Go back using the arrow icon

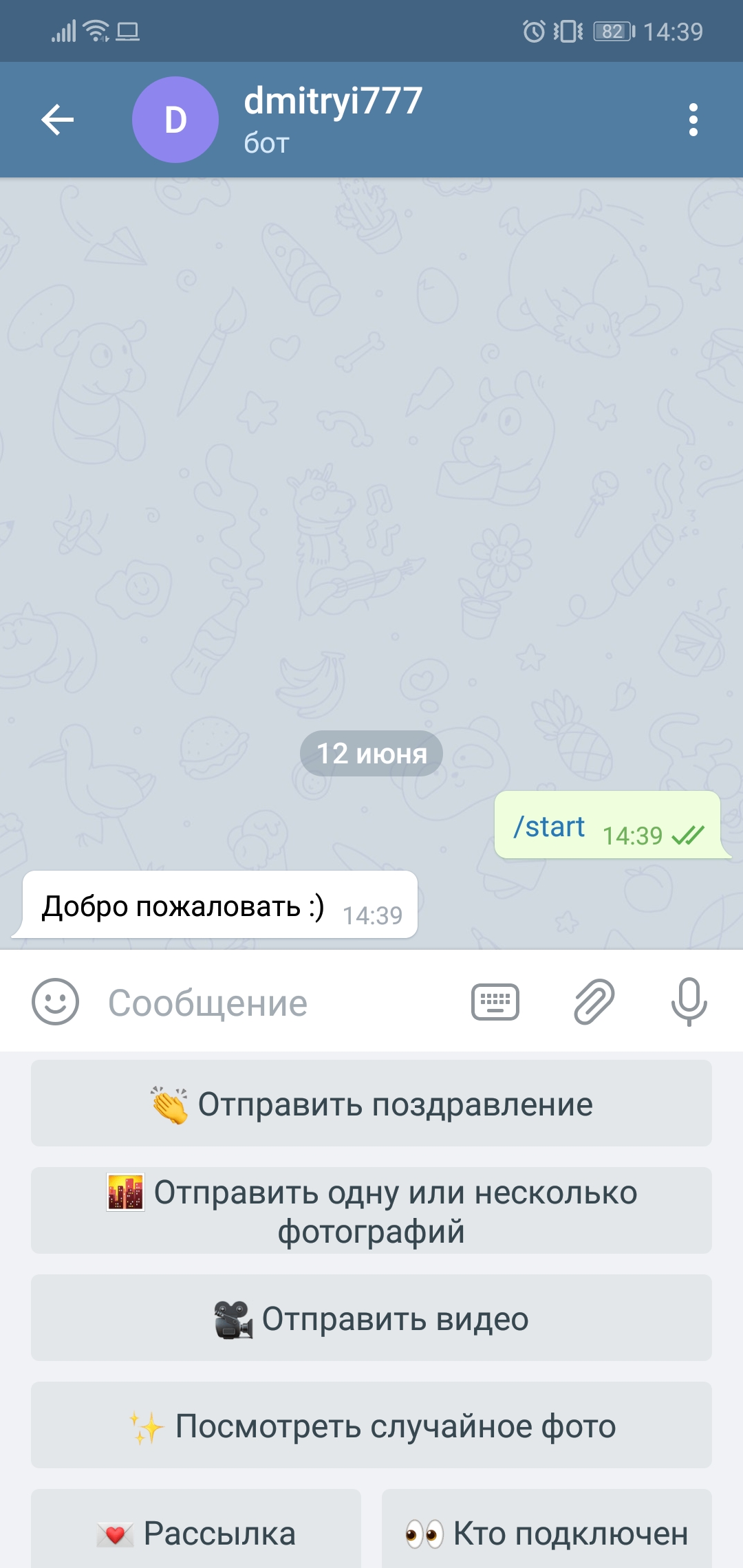[58, 120]
